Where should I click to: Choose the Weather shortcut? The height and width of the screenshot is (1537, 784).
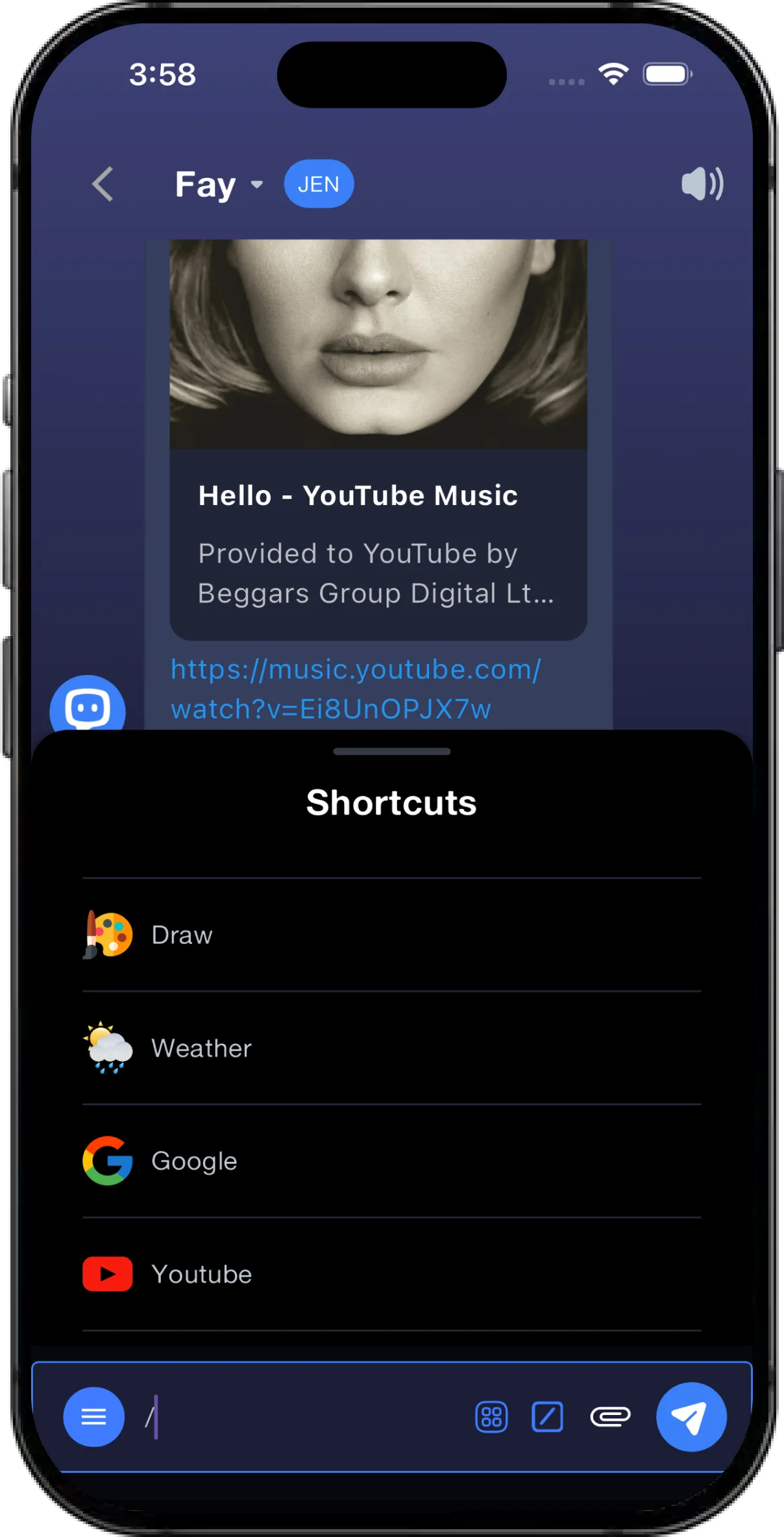pos(392,1048)
